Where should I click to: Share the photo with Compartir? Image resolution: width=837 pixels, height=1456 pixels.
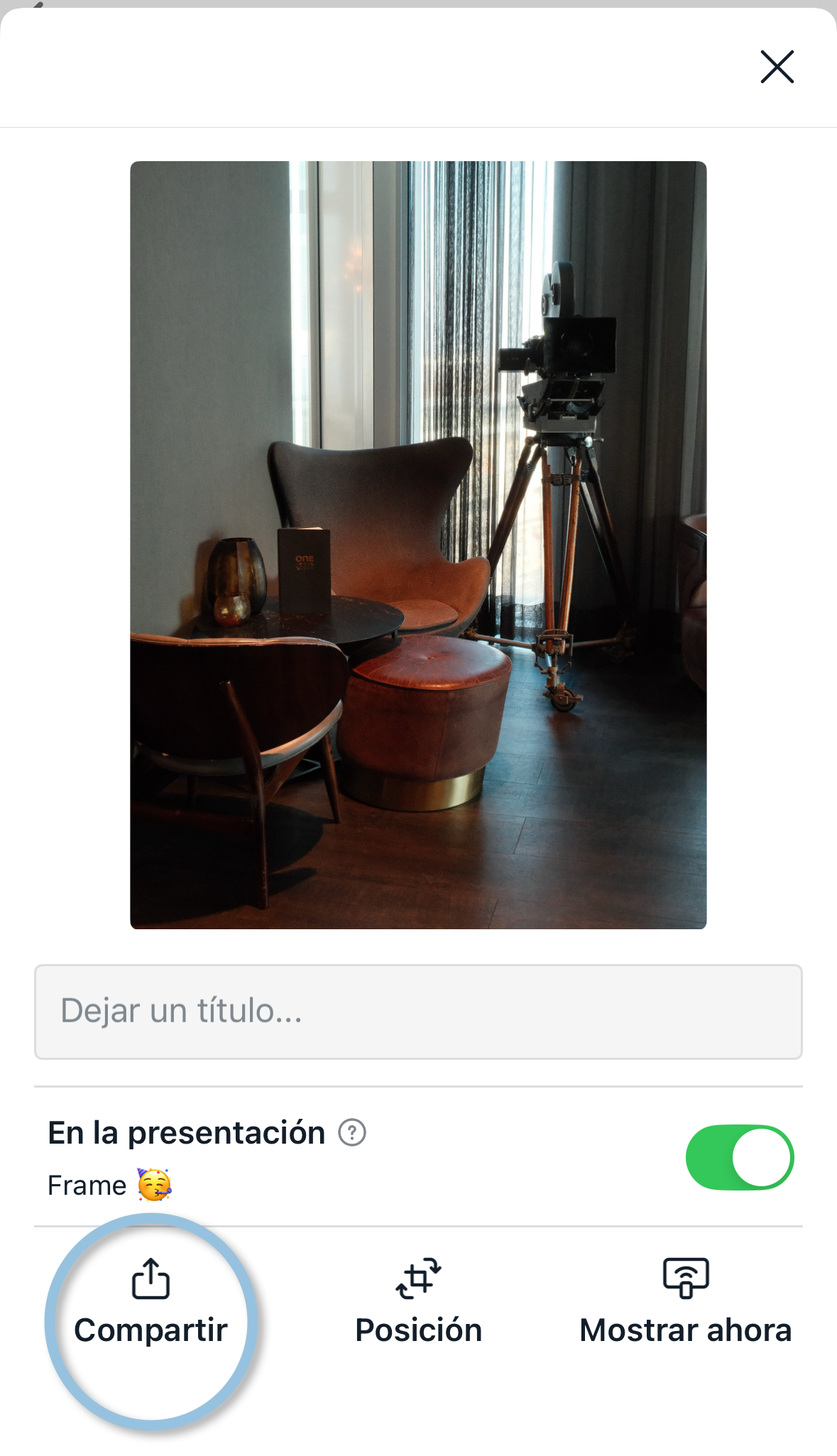pos(151,1303)
